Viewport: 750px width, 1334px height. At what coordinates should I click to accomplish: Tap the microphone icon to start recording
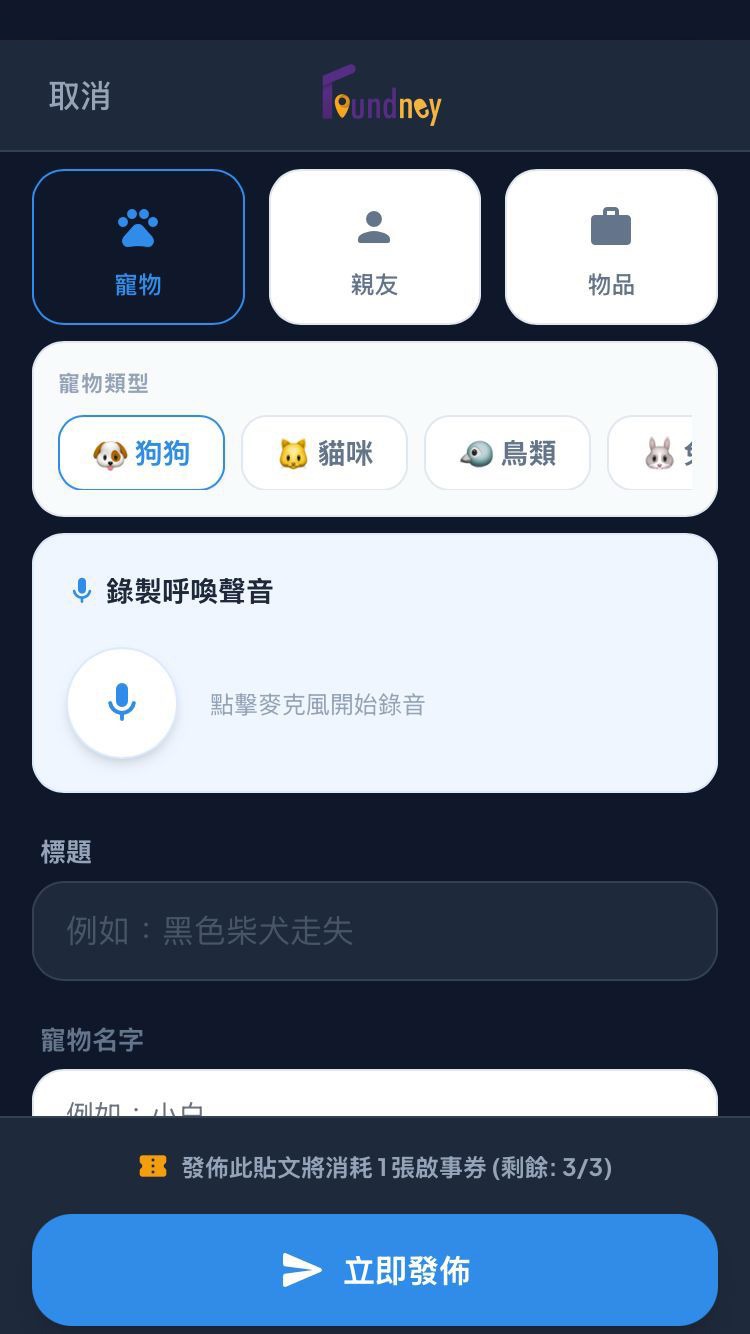click(122, 703)
